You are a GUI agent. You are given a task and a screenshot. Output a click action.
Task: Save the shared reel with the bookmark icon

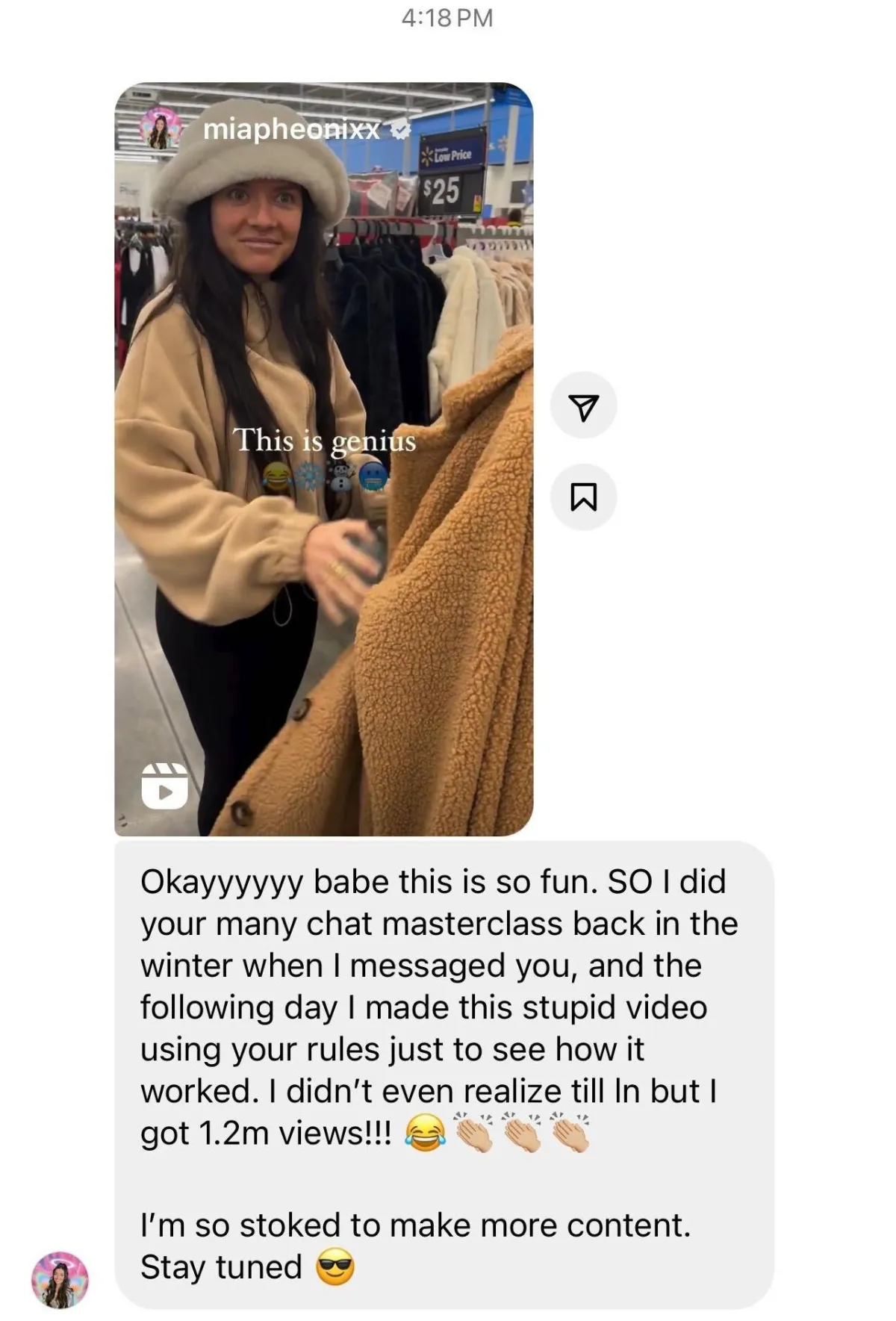(583, 497)
